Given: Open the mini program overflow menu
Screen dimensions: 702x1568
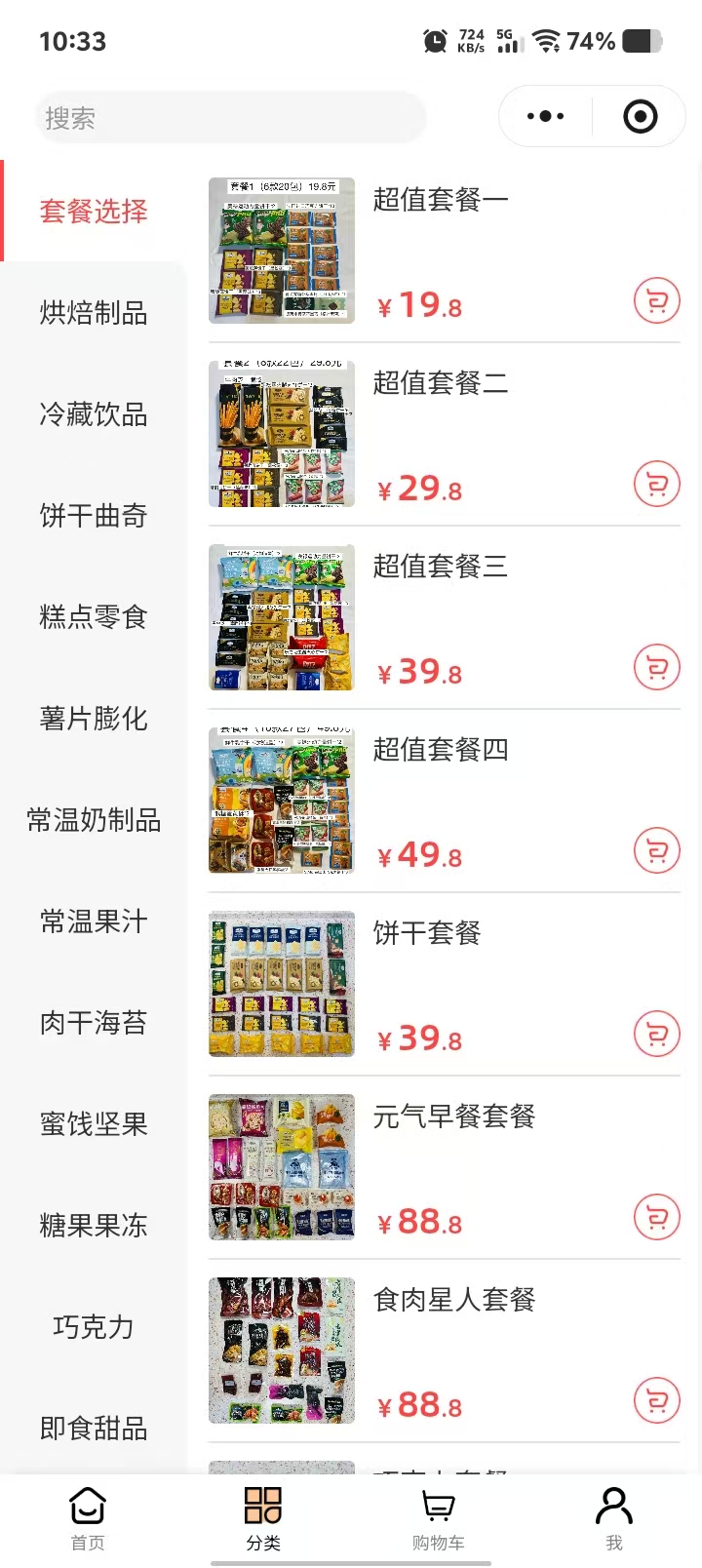Looking at the screenshot, I should (x=545, y=117).
